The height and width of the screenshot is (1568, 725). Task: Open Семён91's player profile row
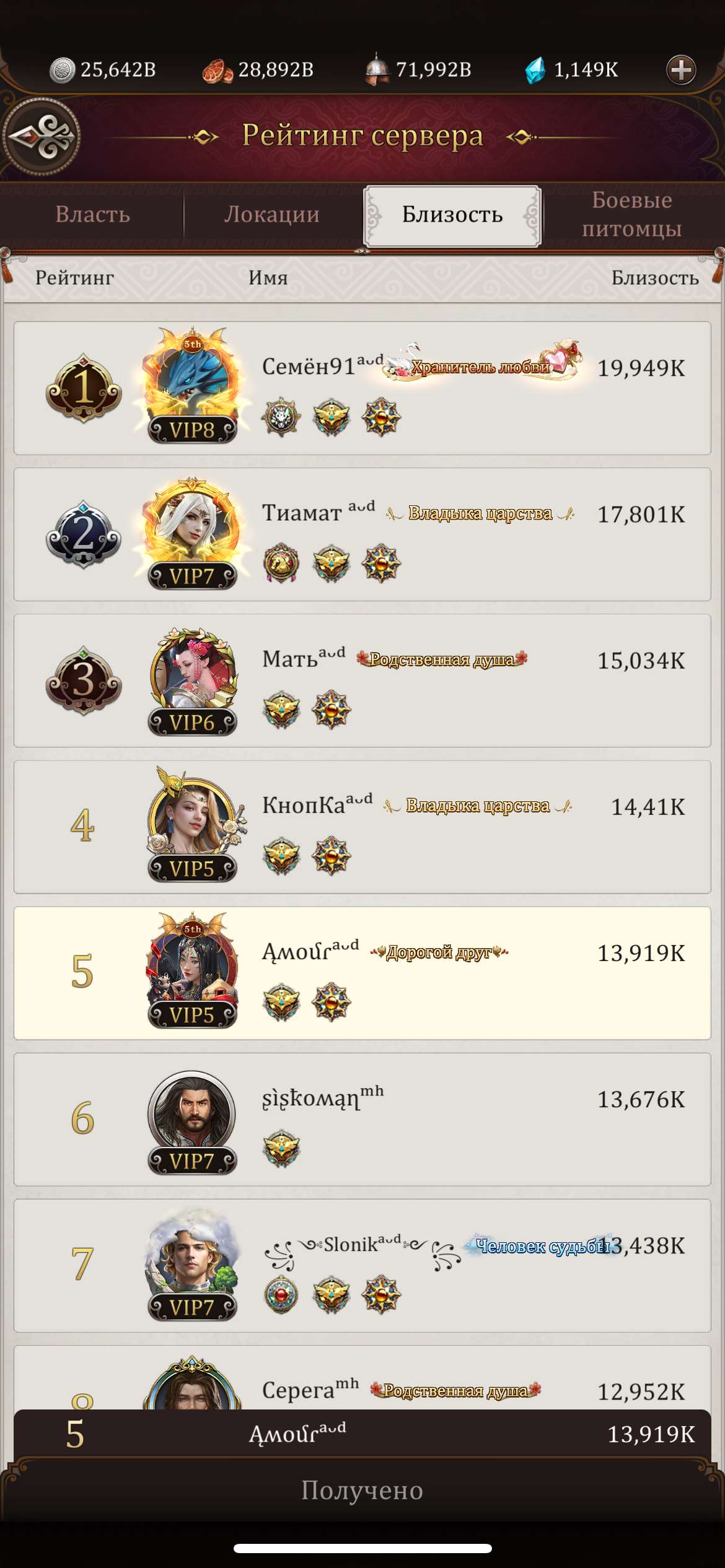click(x=362, y=388)
